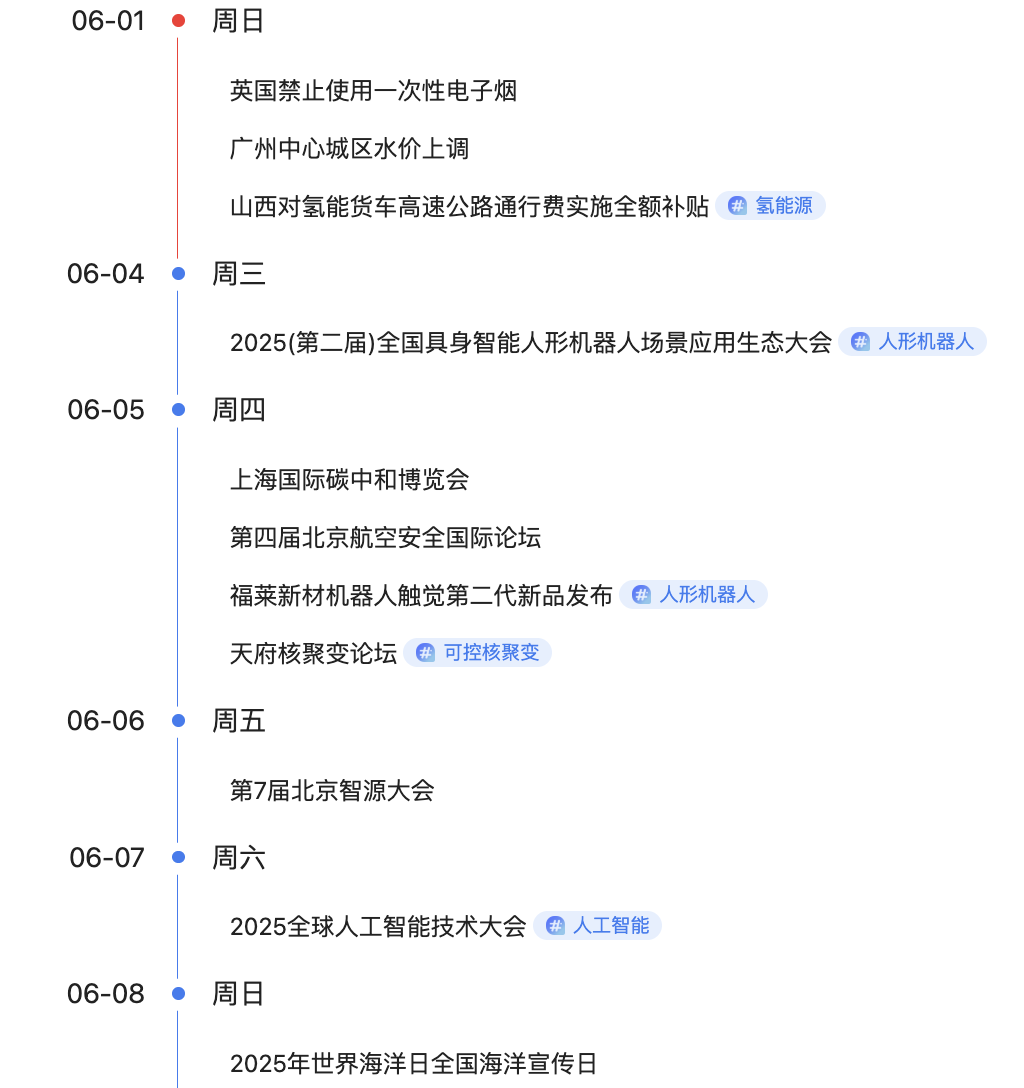The width and height of the screenshot is (1024, 1088).
Task: Tap 人形机器人 tag beside 福莱新材 event
Action: [x=693, y=595]
